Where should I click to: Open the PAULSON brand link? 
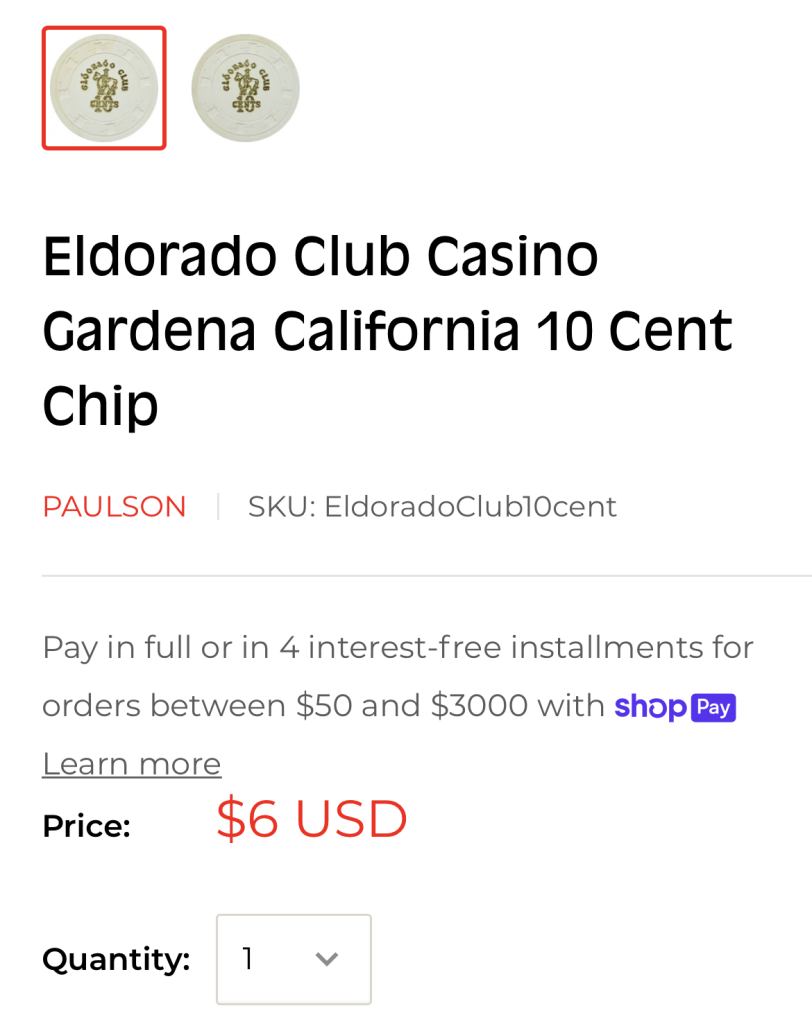(x=114, y=507)
